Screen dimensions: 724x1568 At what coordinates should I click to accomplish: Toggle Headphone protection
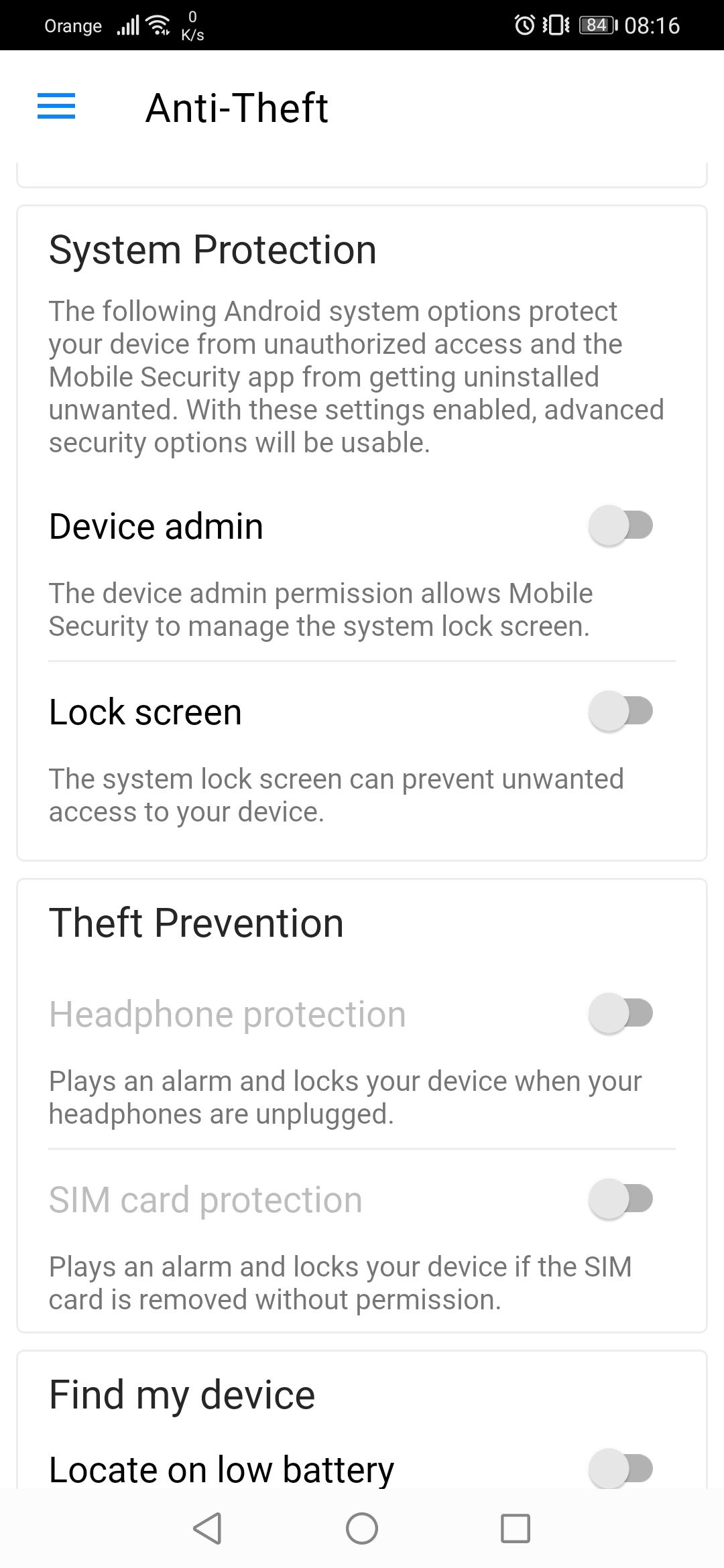(621, 1013)
